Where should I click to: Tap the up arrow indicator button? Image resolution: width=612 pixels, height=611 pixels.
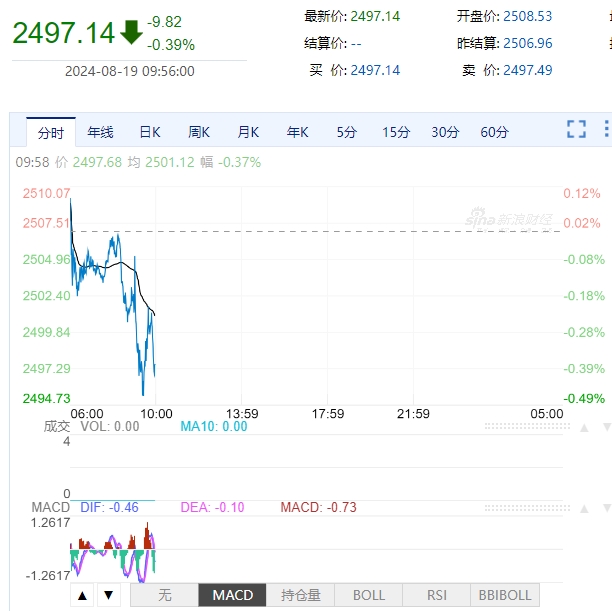[x=82, y=596]
